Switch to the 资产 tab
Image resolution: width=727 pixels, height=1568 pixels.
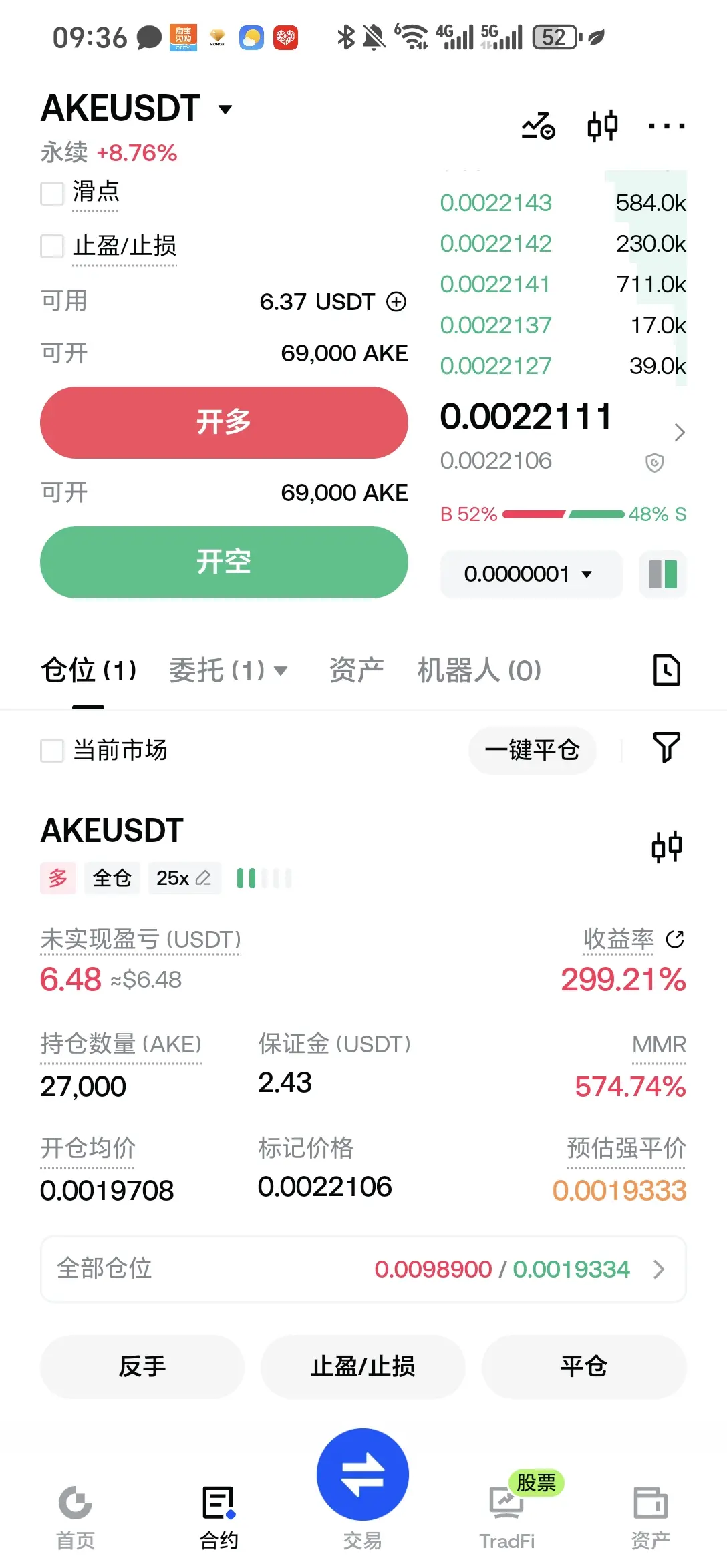point(356,670)
